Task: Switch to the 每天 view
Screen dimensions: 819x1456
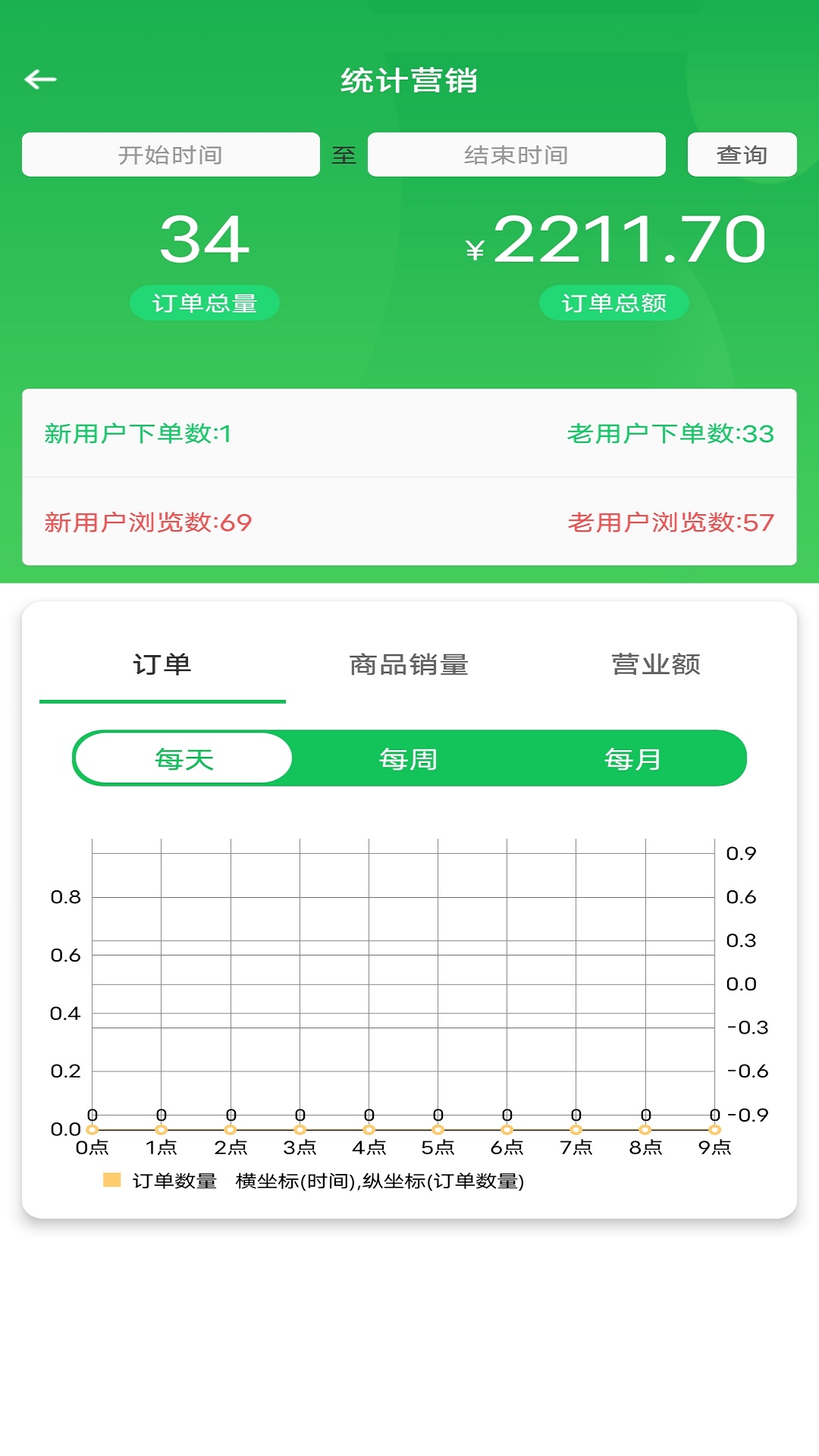Action: pos(183,758)
